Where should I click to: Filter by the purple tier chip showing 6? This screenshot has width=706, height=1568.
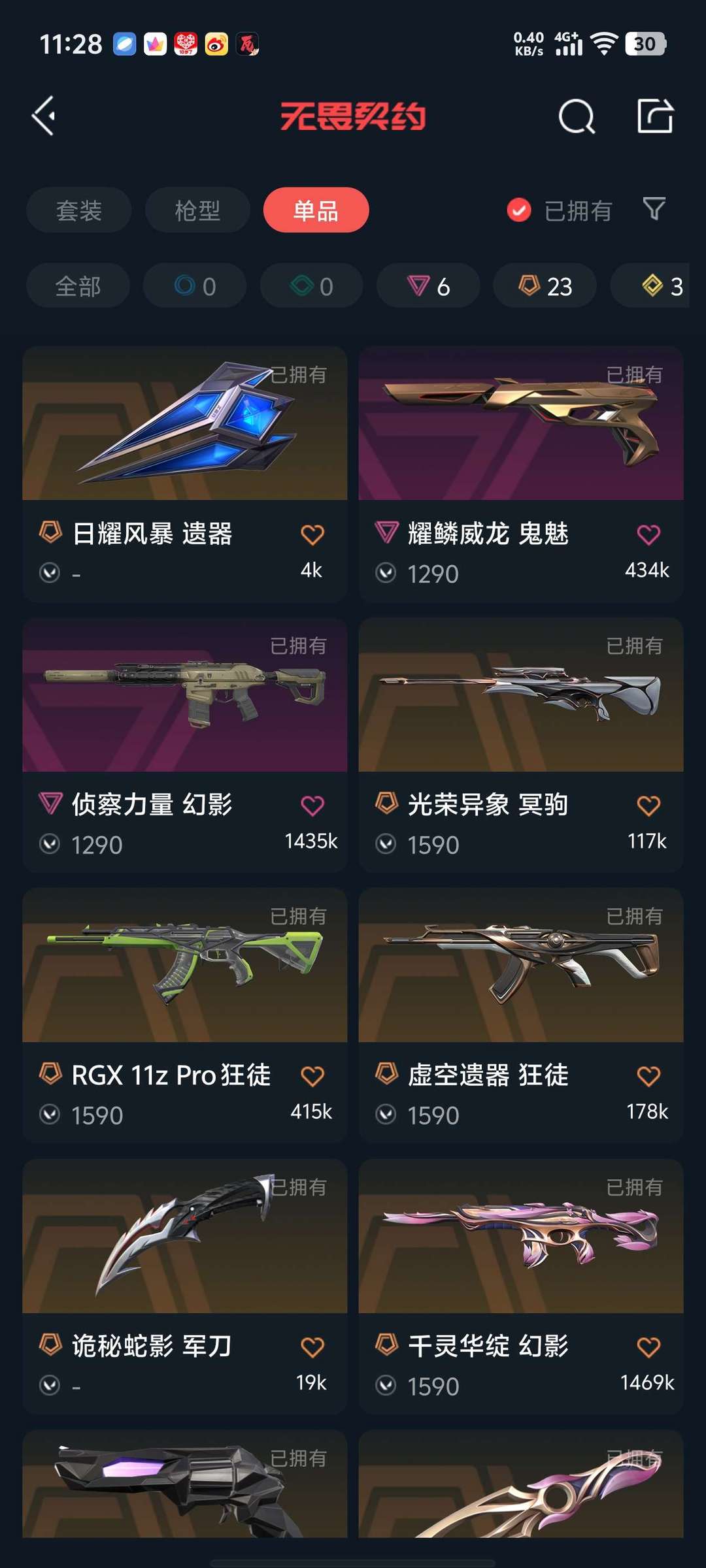click(x=428, y=286)
